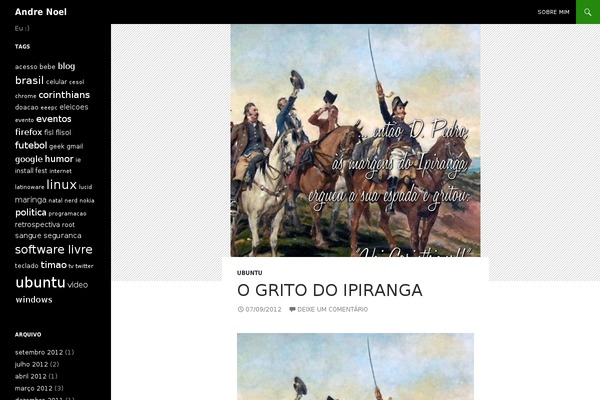View posts tagged politica
Viewport: 600px width, 400px height.
point(30,212)
